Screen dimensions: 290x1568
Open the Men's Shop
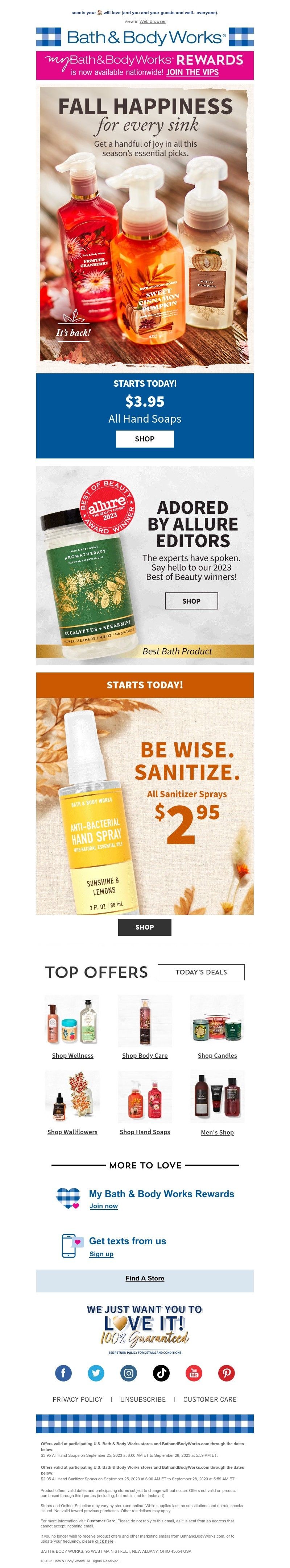[x=217, y=1132]
